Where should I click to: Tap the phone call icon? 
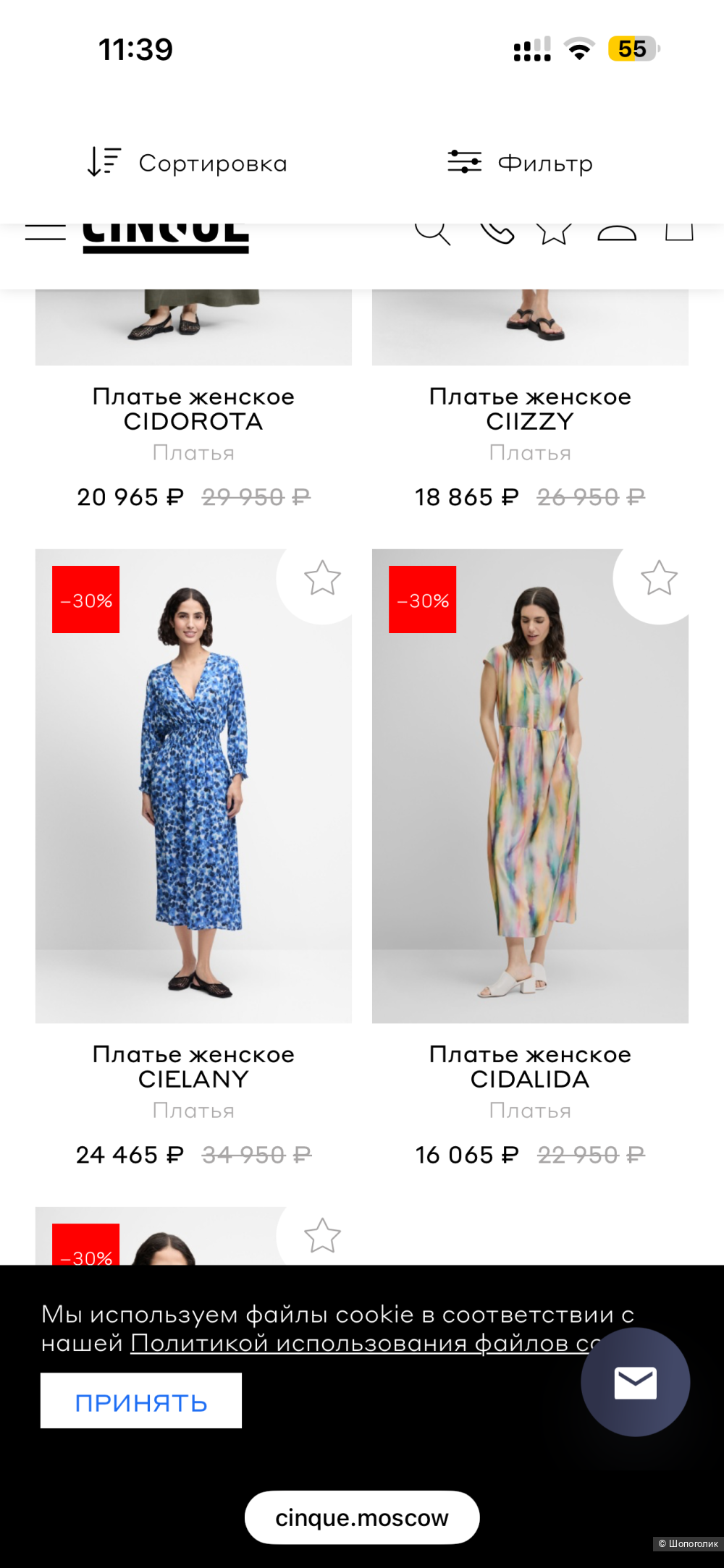click(x=497, y=232)
